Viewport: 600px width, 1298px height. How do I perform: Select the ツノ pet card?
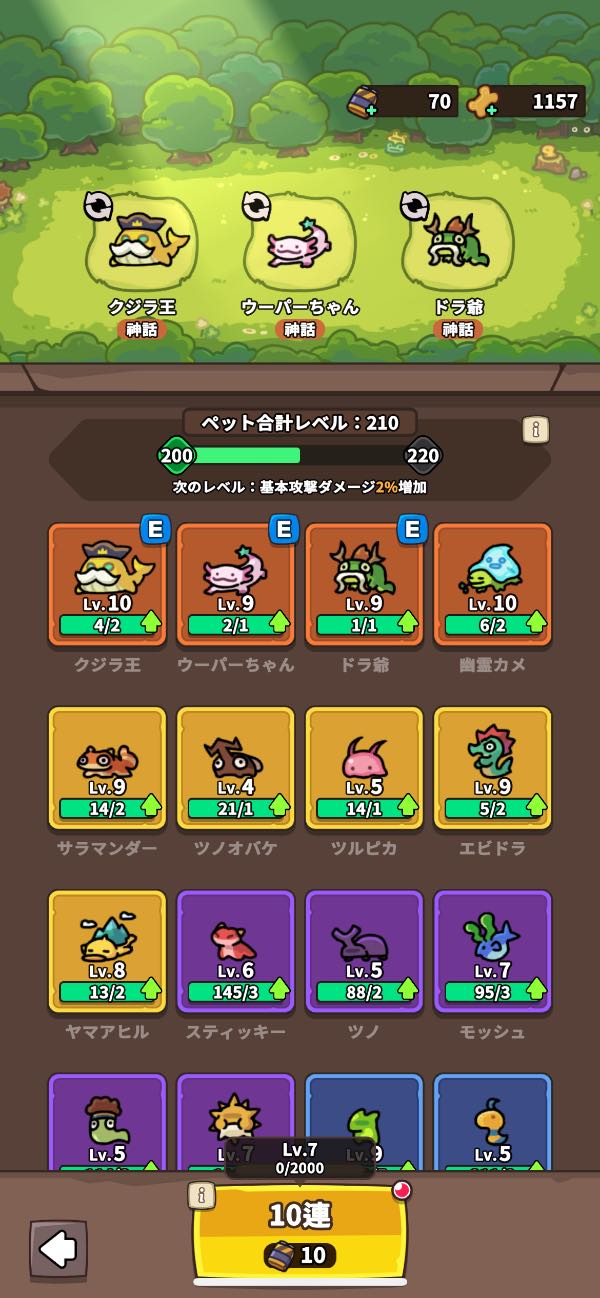[364, 952]
